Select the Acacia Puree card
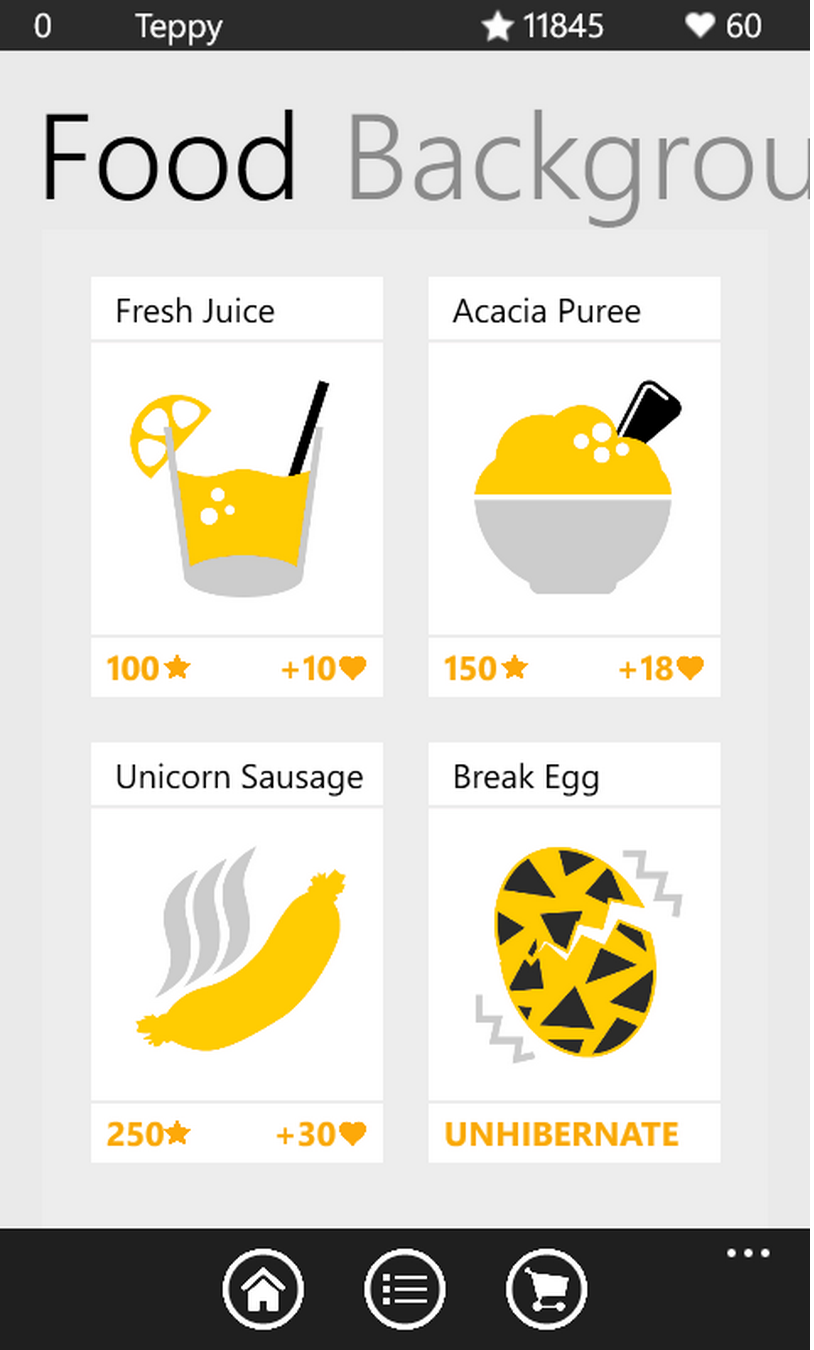This screenshot has width=814, height=1350. (574, 487)
